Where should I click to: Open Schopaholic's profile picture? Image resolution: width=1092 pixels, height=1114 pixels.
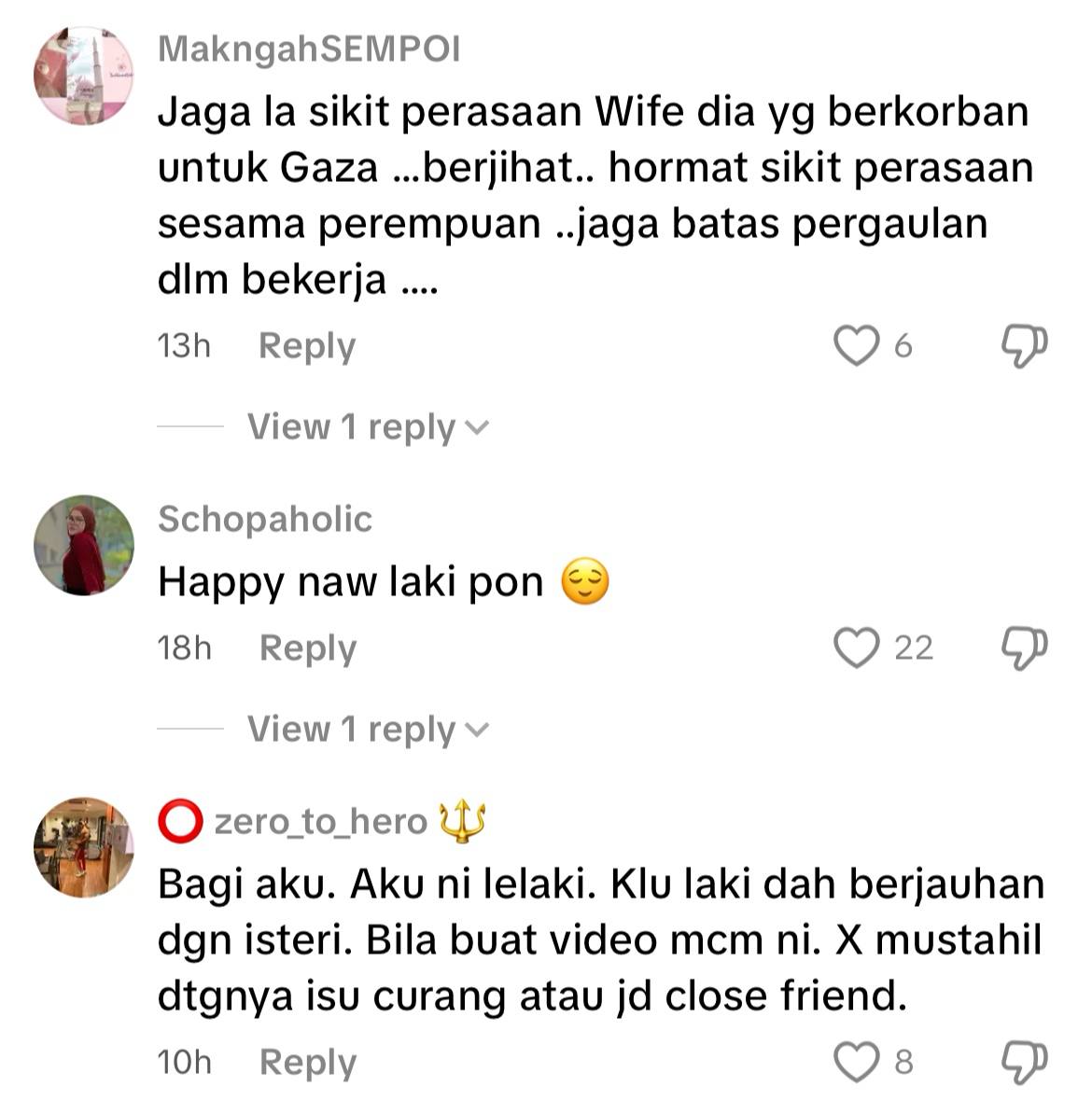click(x=84, y=546)
